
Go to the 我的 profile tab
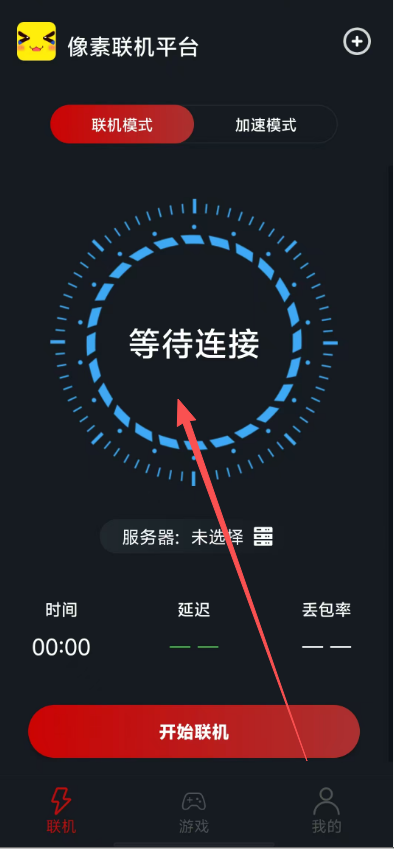click(x=326, y=813)
